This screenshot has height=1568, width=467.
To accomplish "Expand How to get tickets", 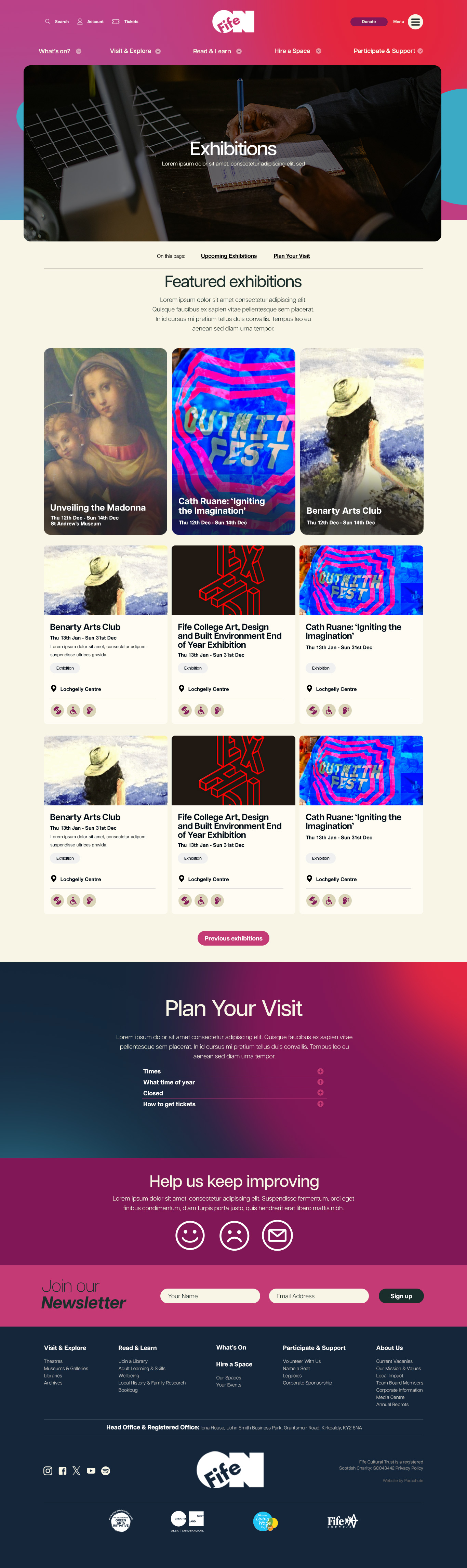I will (233, 1104).
